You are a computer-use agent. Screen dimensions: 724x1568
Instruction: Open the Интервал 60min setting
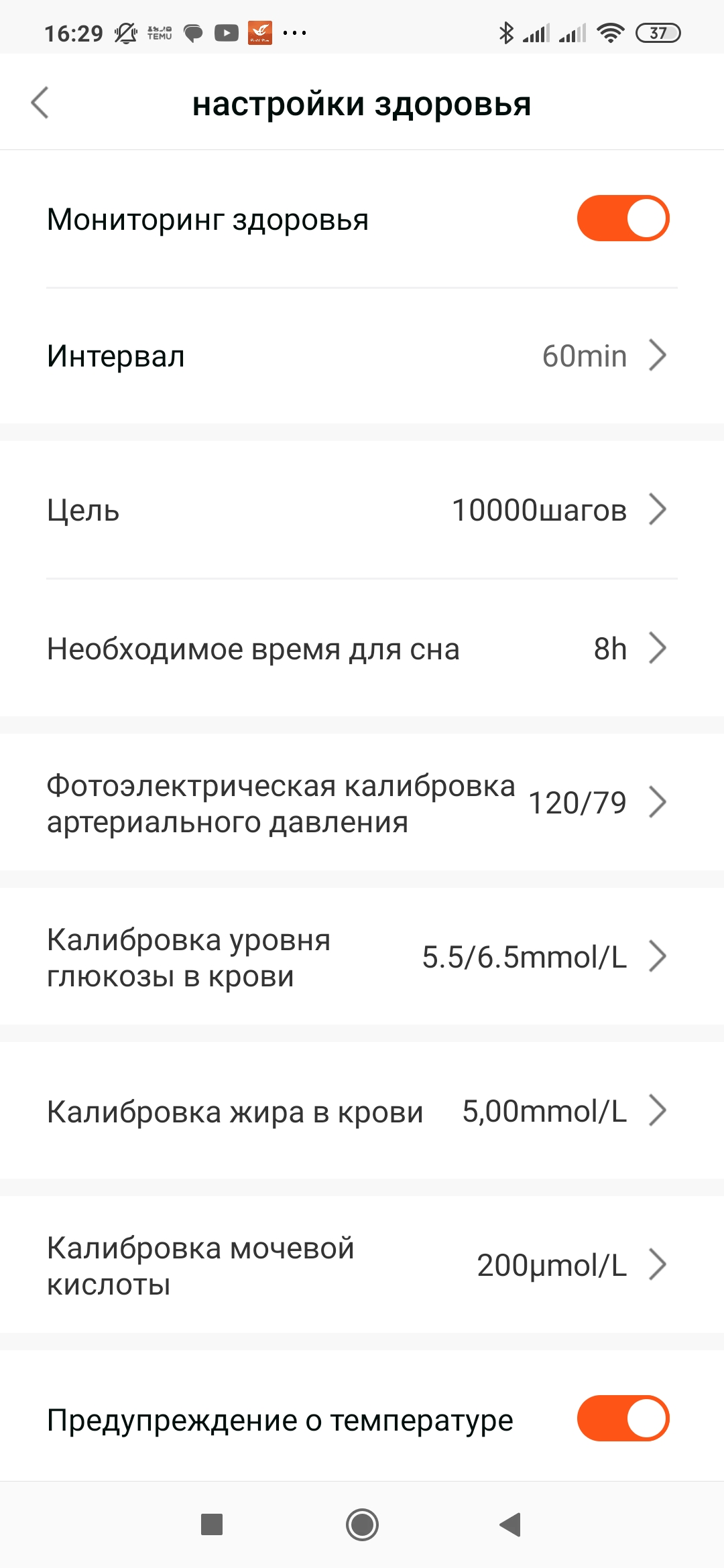point(362,356)
